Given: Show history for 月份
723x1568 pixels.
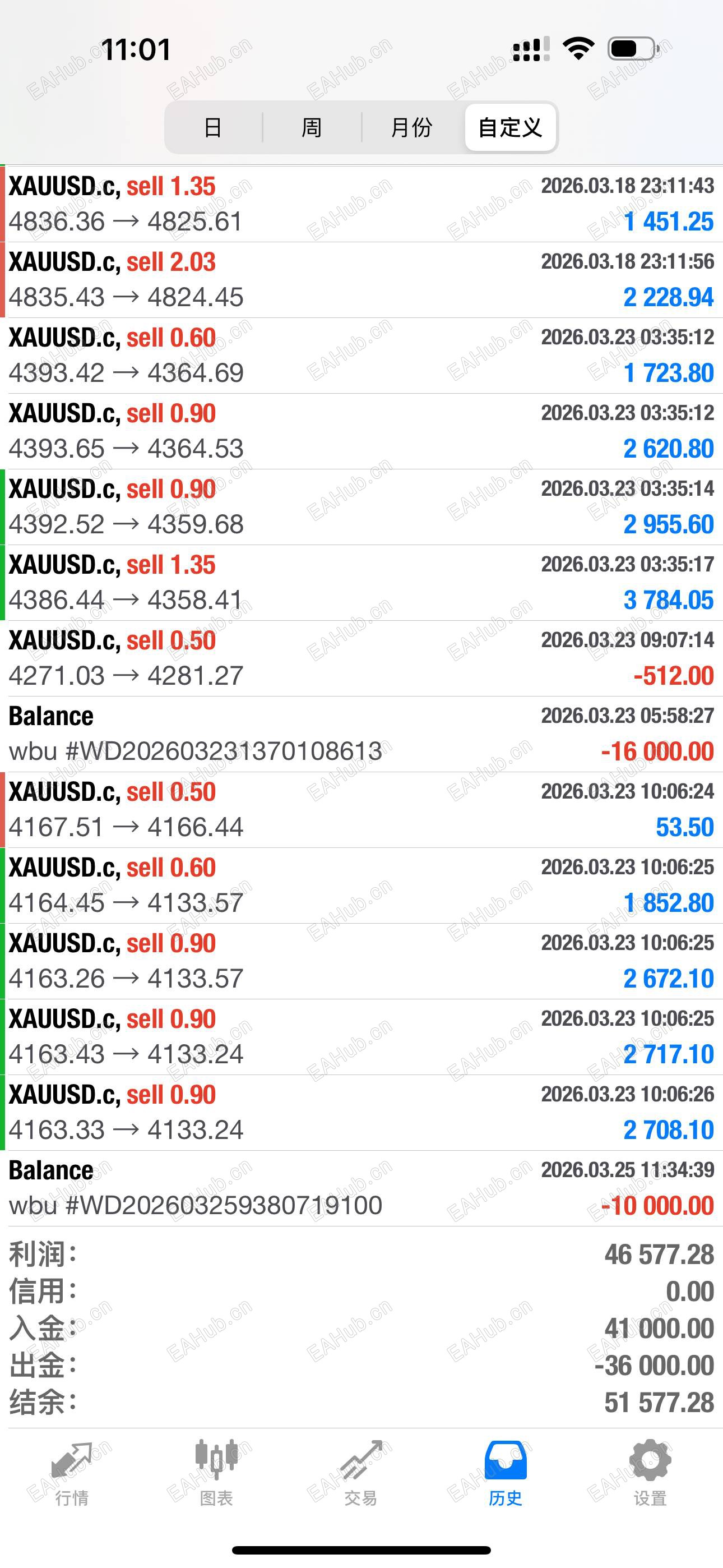Looking at the screenshot, I should point(411,127).
